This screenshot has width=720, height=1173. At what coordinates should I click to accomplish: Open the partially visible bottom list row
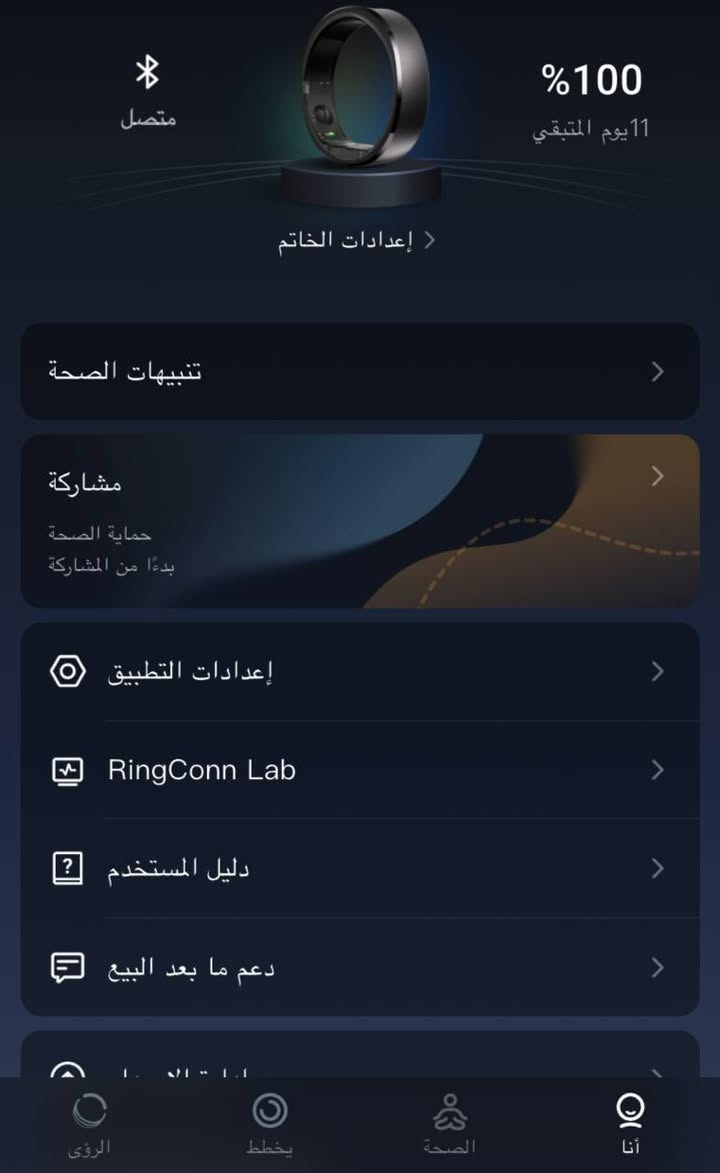[360, 1065]
